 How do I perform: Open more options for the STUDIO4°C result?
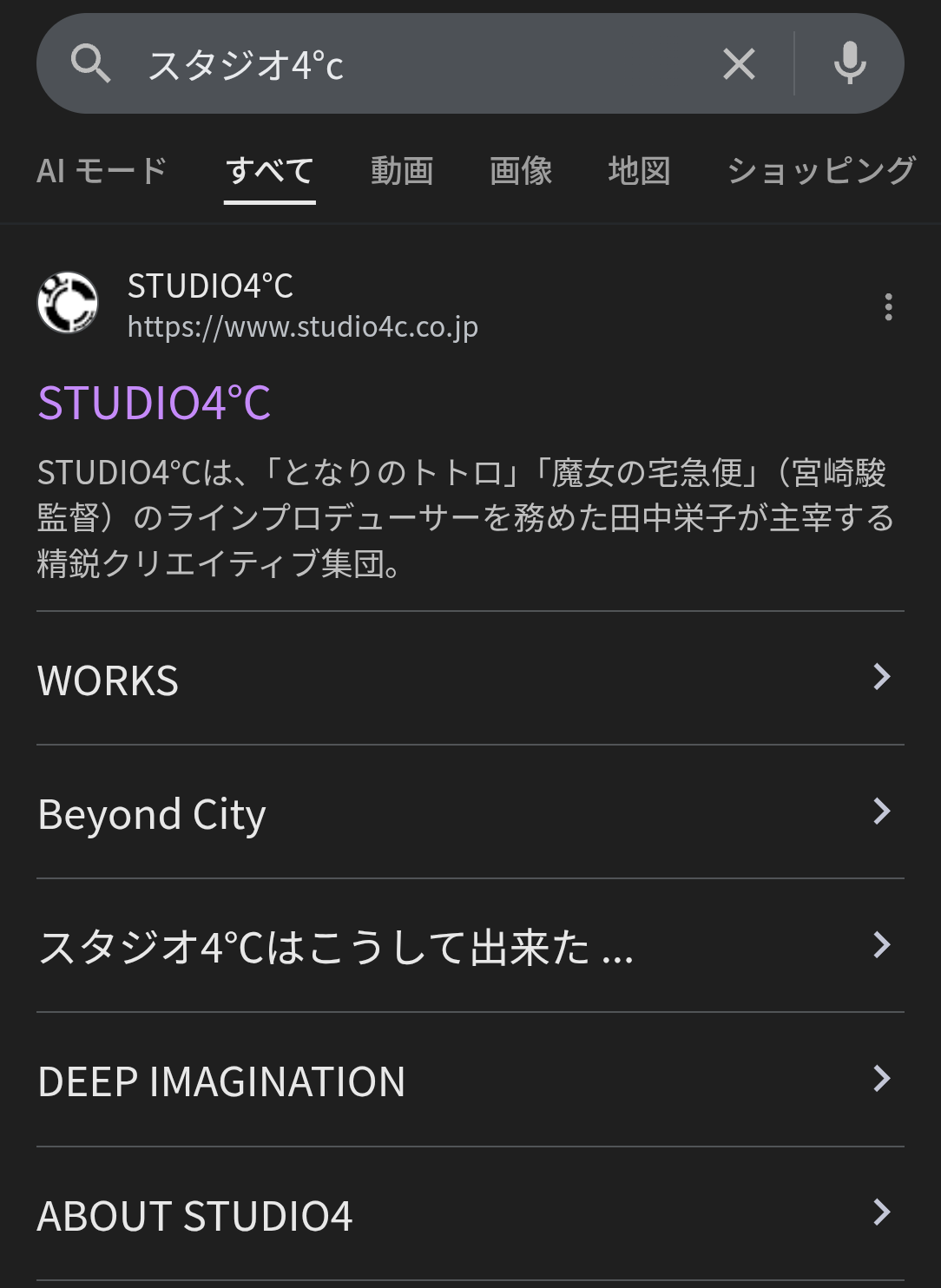pyautogui.click(x=888, y=307)
